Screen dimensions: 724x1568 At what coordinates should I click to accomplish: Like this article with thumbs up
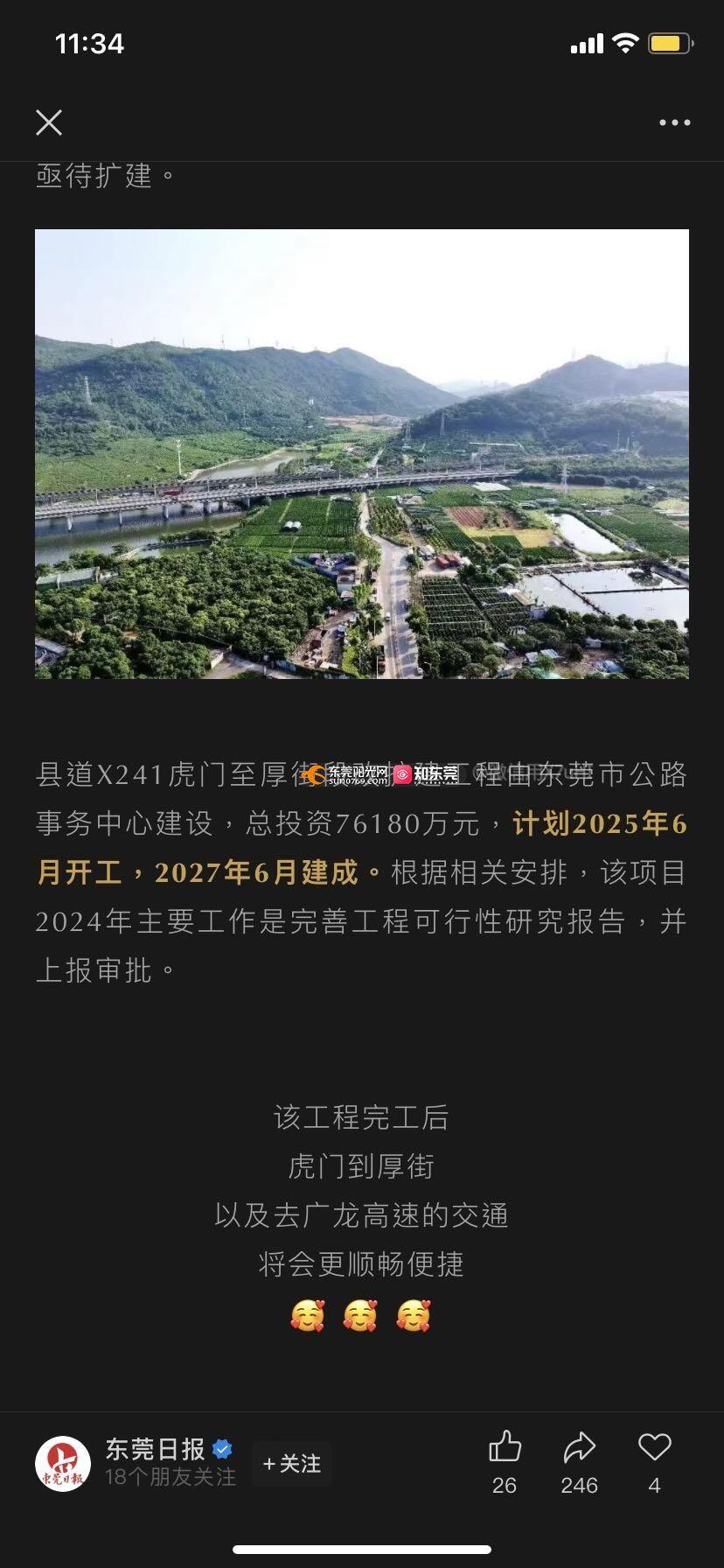(505, 1449)
